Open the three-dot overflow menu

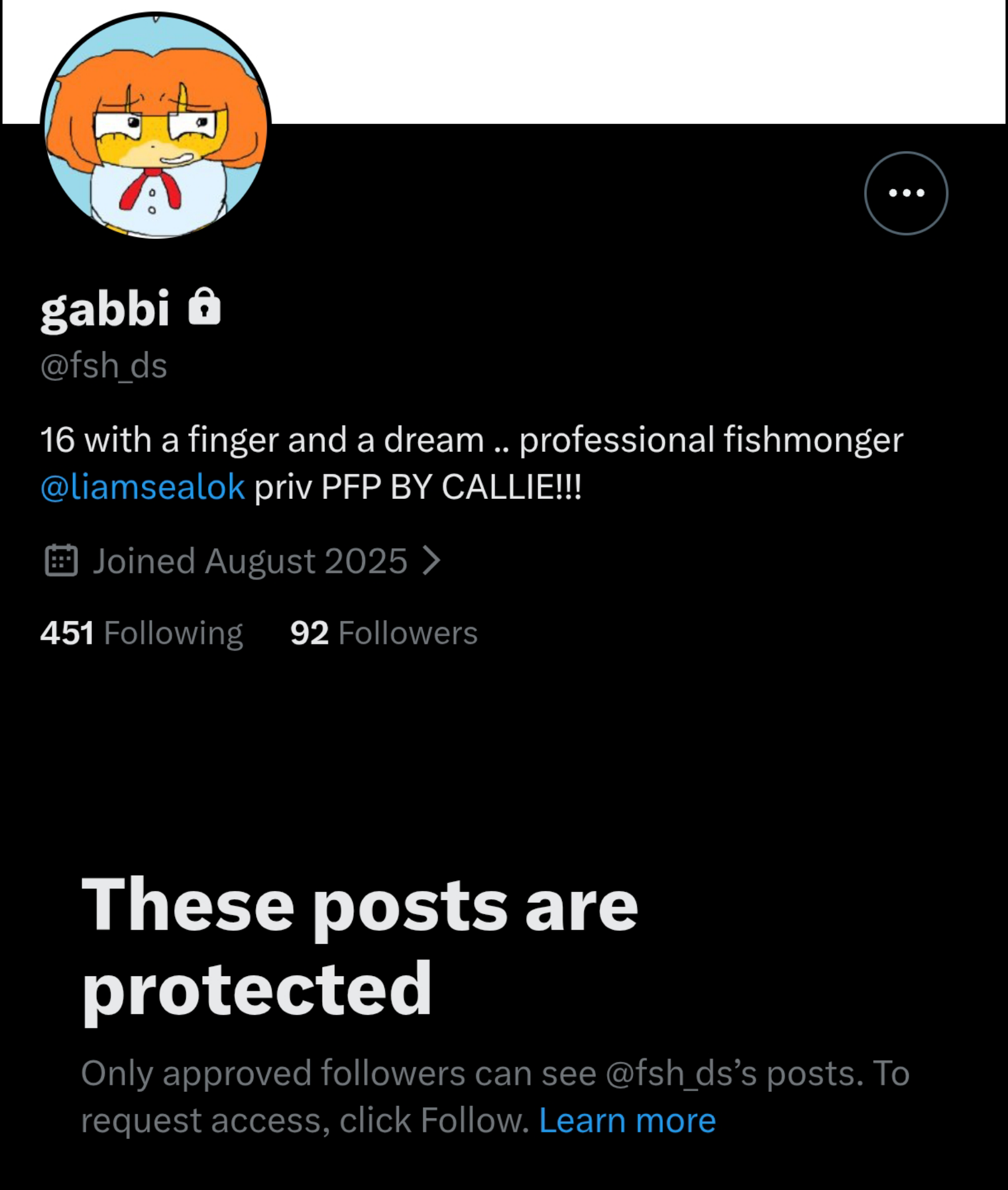[905, 193]
